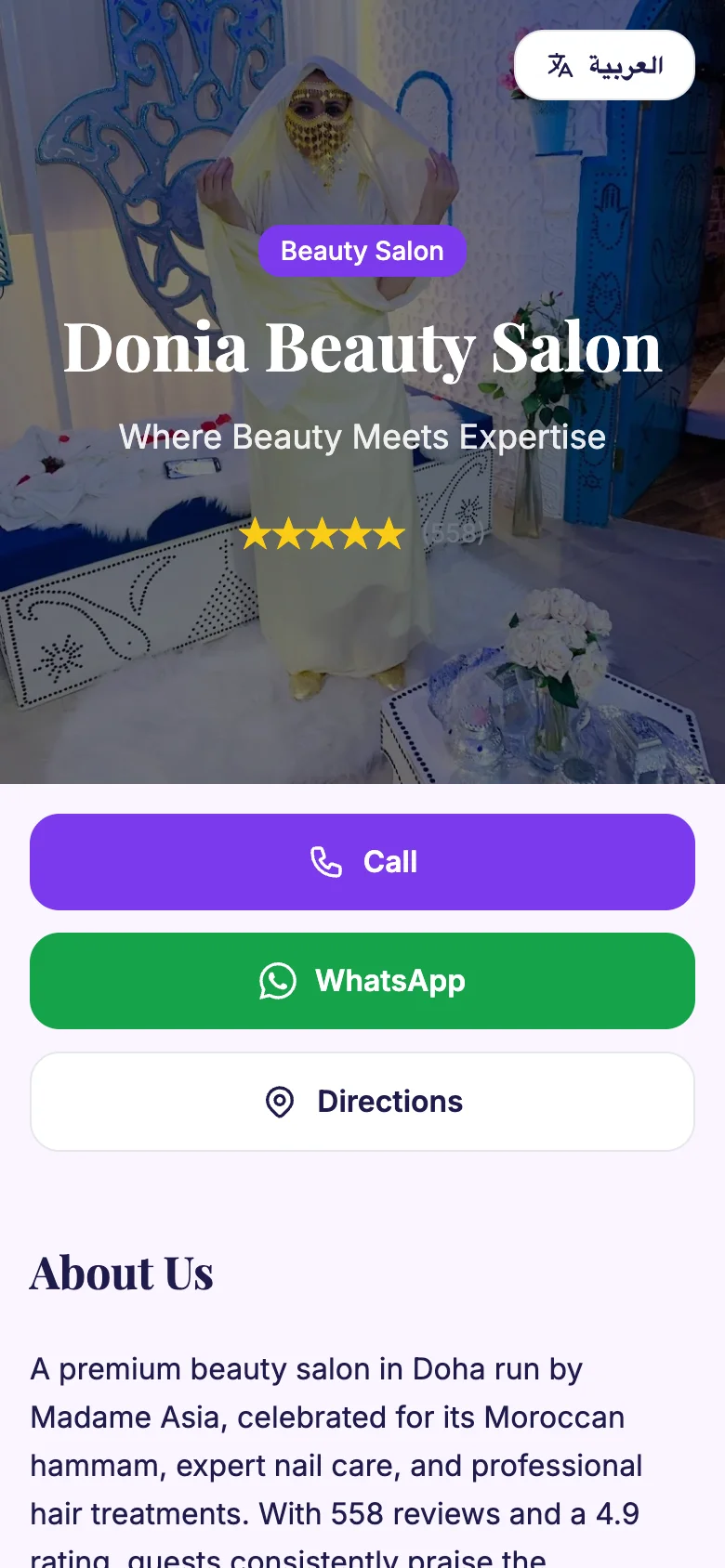This screenshot has width=725, height=1568.
Task: Open Directions to the salon
Action: pyautogui.click(x=362, y=1102)
